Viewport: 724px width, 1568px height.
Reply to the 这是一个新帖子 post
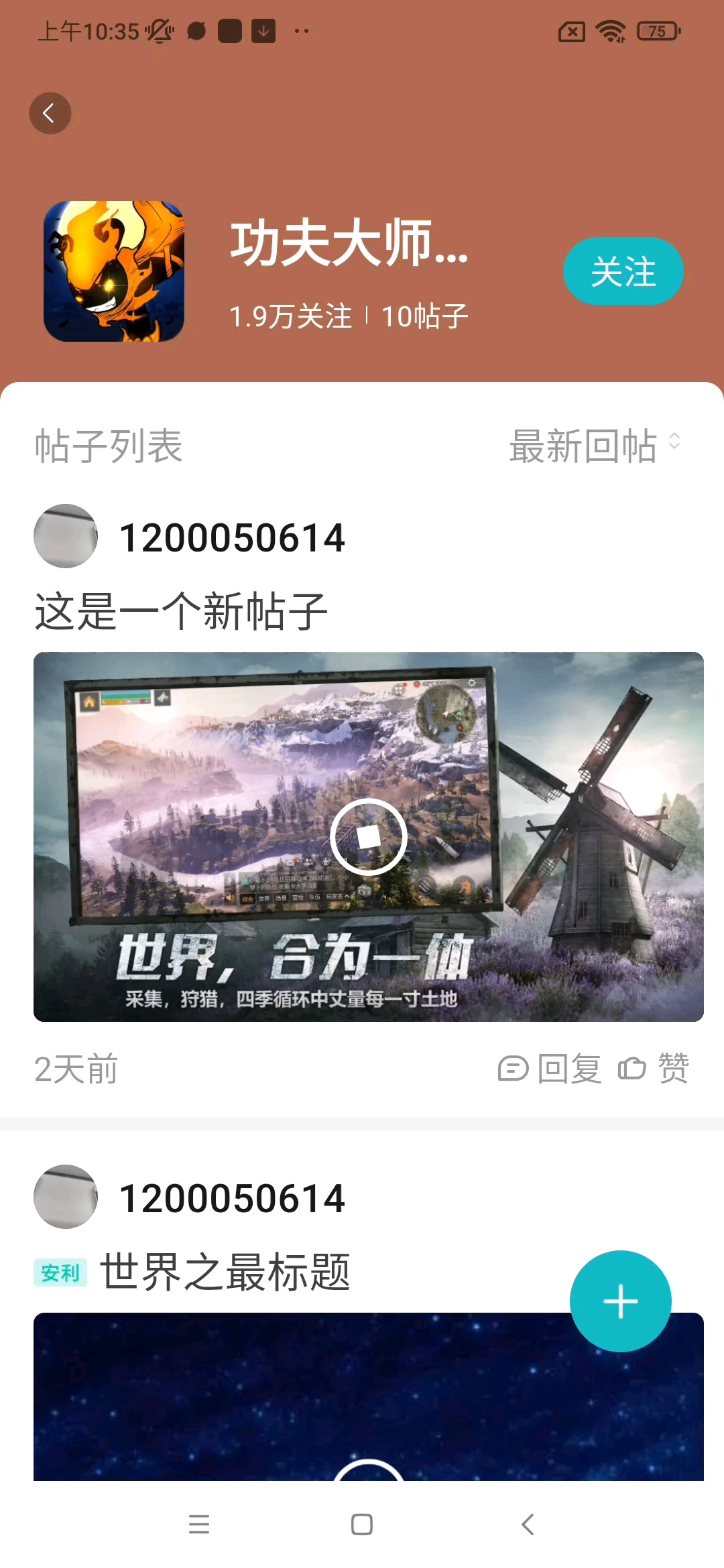click(550, 1068)
